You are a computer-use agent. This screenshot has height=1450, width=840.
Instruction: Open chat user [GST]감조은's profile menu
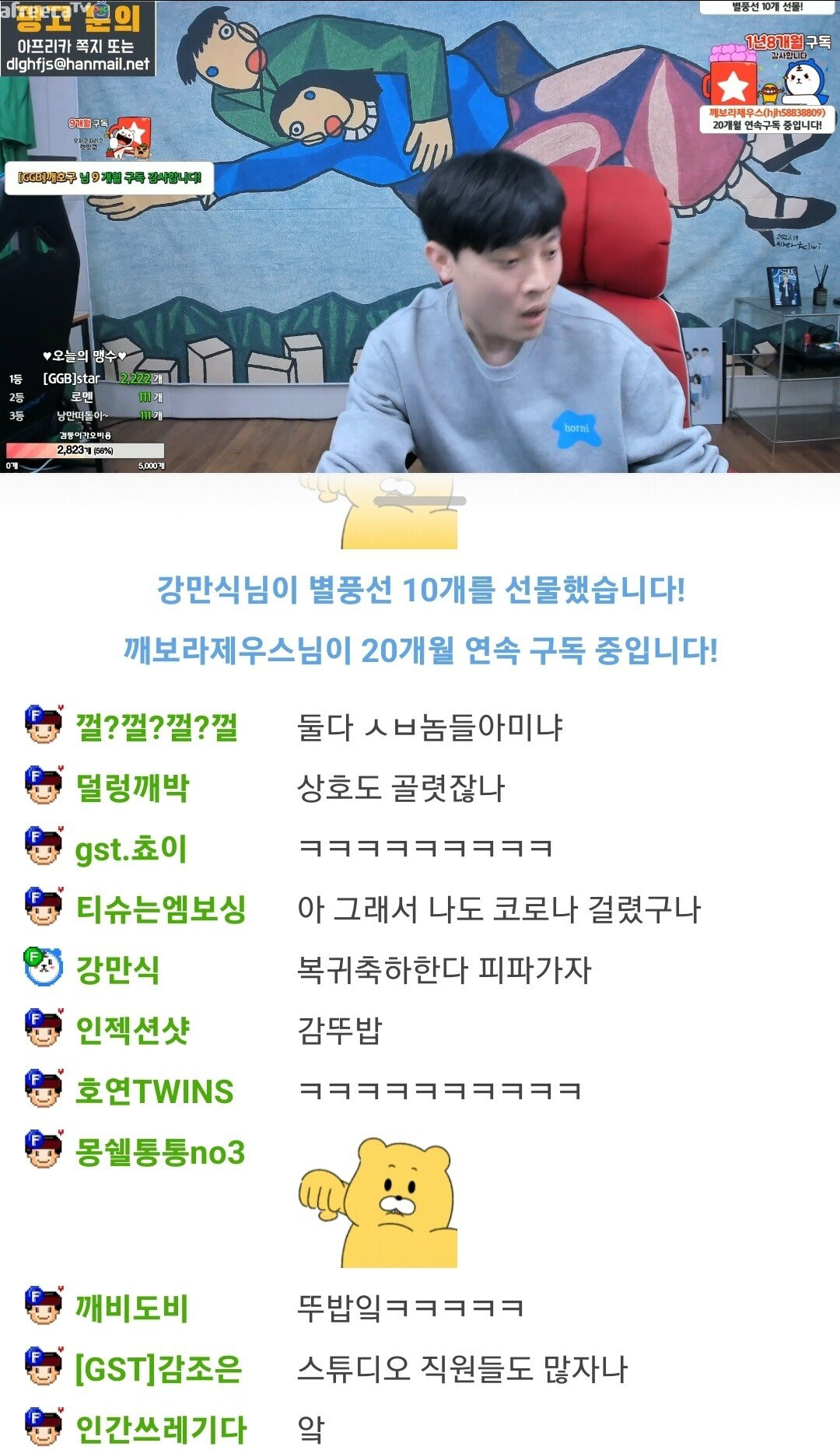[x=159, y=1369]
